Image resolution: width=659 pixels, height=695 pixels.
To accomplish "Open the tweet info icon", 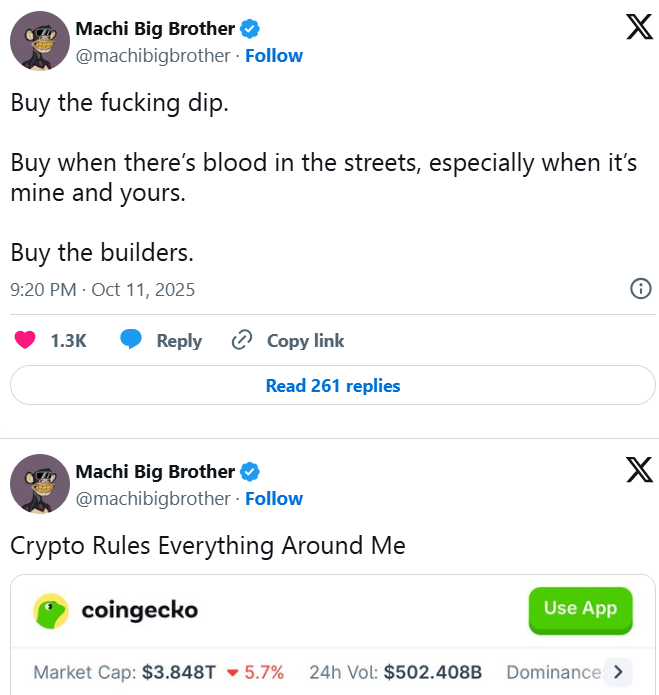I will click(640, 290).
